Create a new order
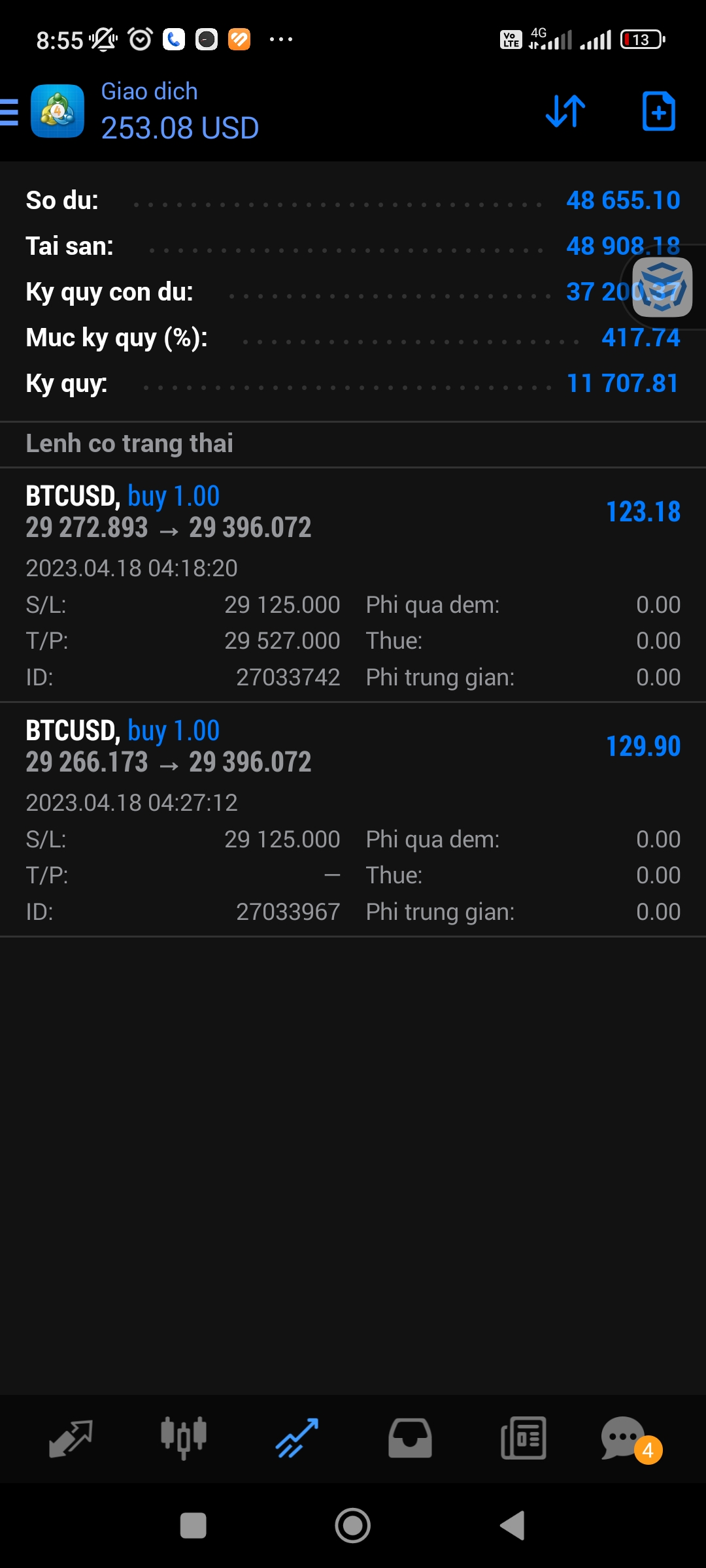The width and height of the screenshot is (706, 1568). (x=658, y=111)
